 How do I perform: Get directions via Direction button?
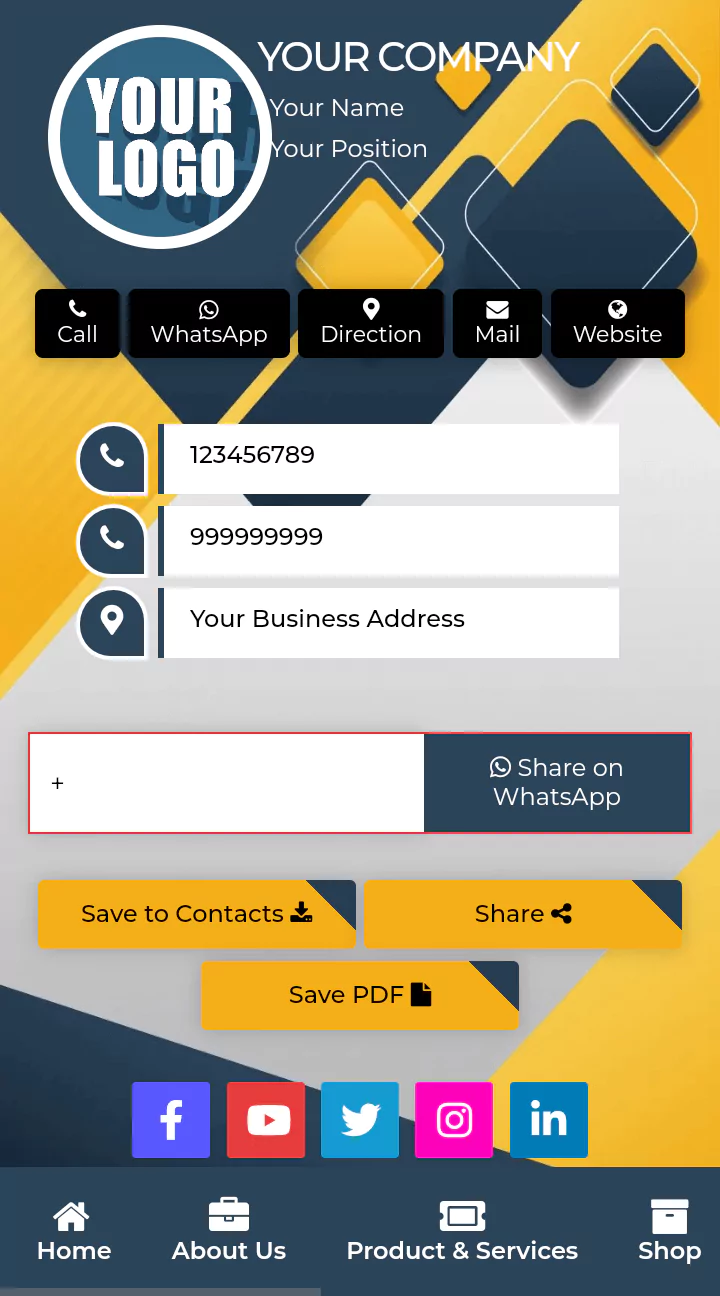[371, 323]
